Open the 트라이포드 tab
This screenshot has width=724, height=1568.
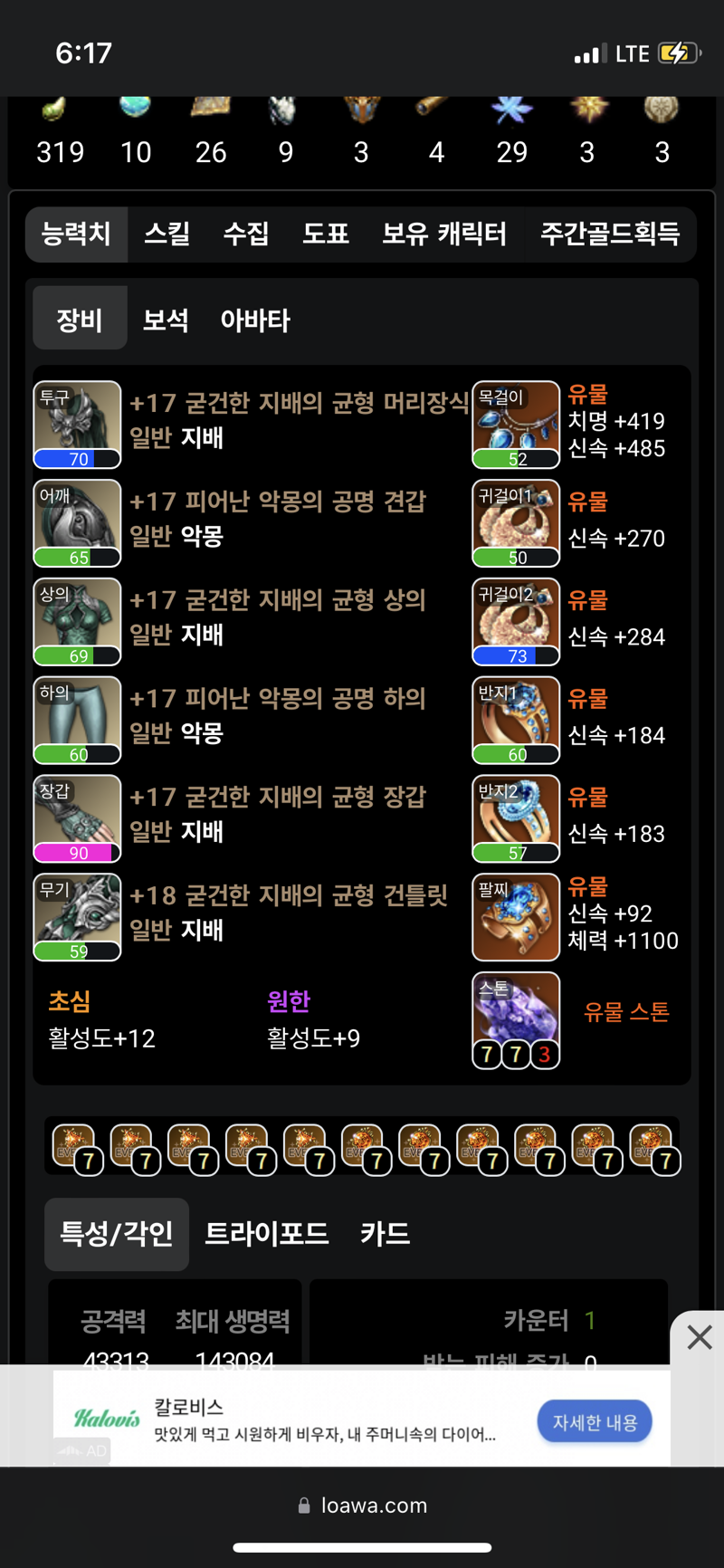click(267, 1234)
